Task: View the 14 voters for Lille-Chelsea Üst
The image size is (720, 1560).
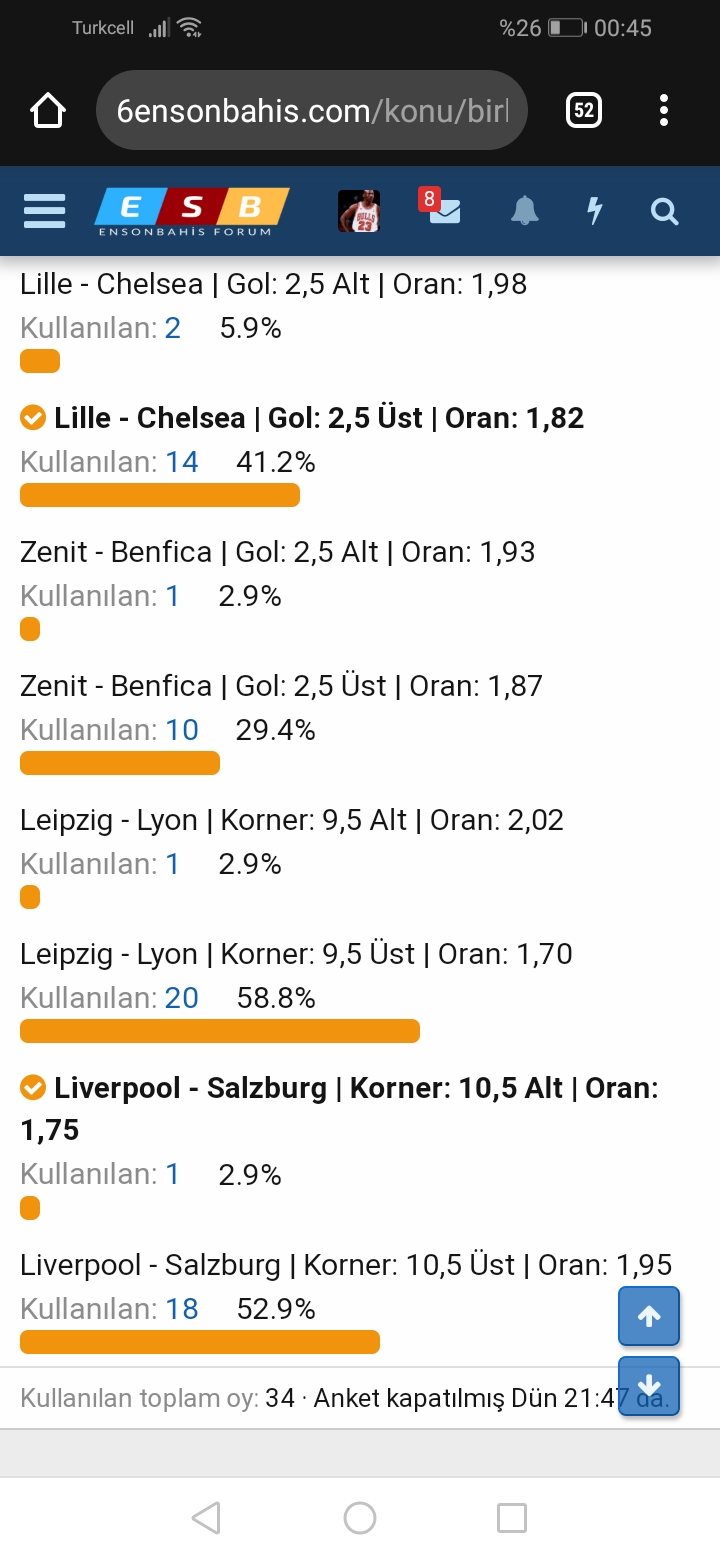Action: pyautogui.click(x=182, y=462)
